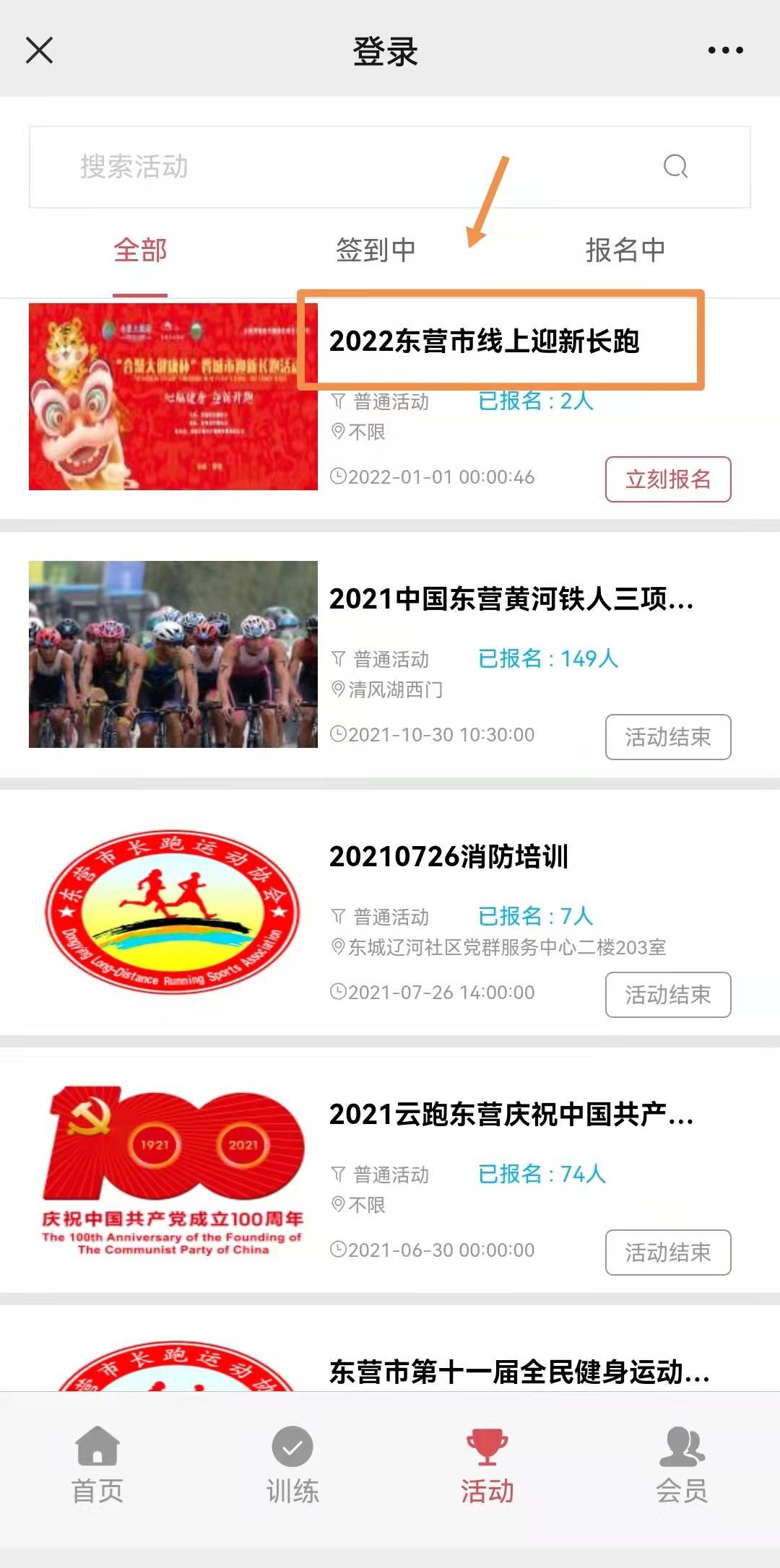Switch to the 全部 tab
This screenshot has width=780, height=1568.
coord(140,251)
